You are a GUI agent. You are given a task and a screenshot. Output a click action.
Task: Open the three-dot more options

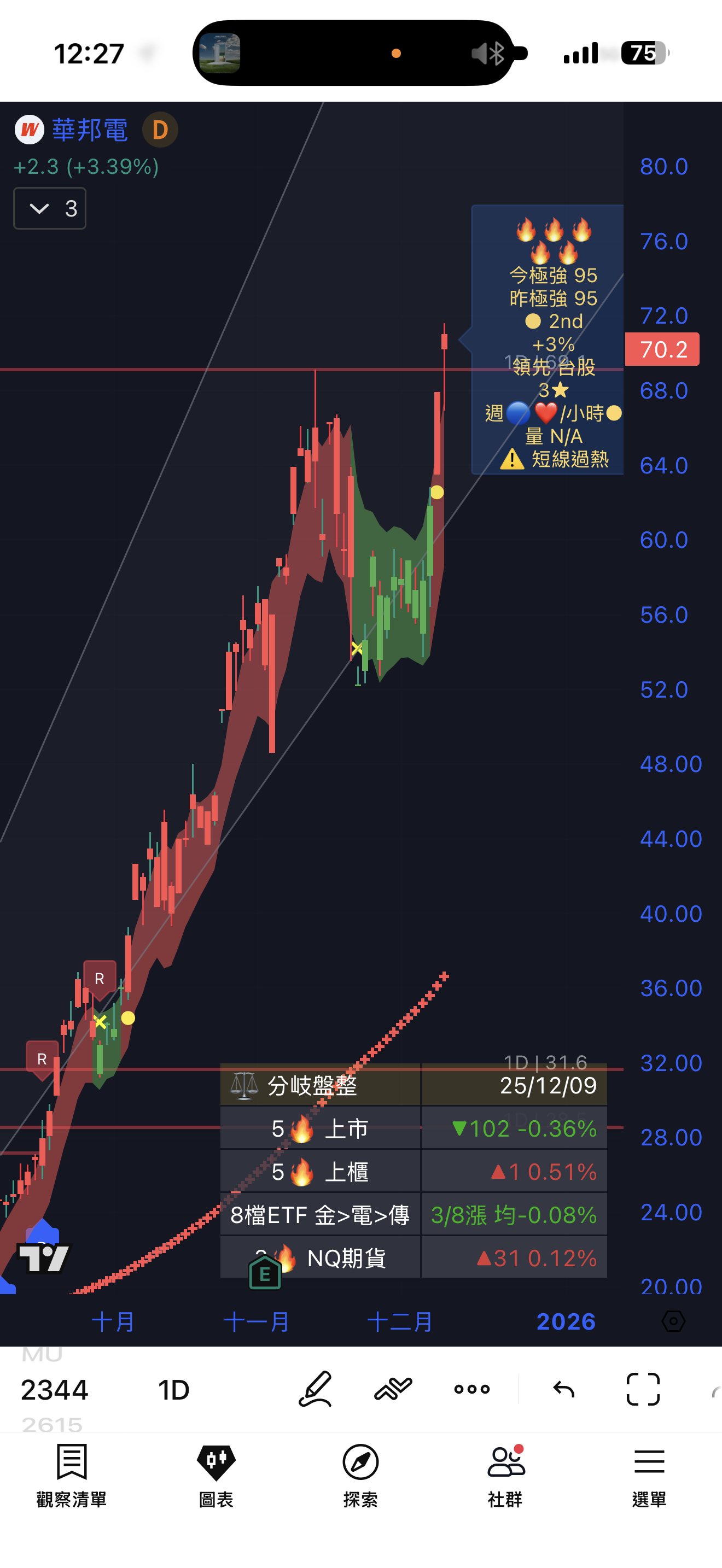coord(472,1389)
